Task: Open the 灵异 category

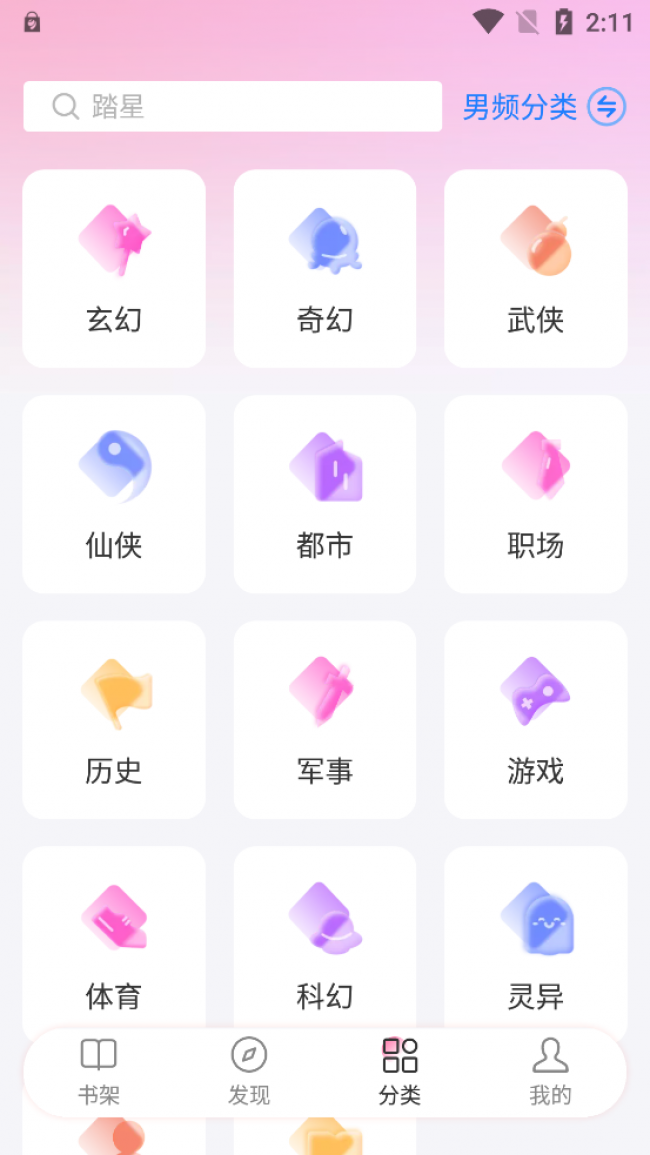Action: click(x=536, y=940)
